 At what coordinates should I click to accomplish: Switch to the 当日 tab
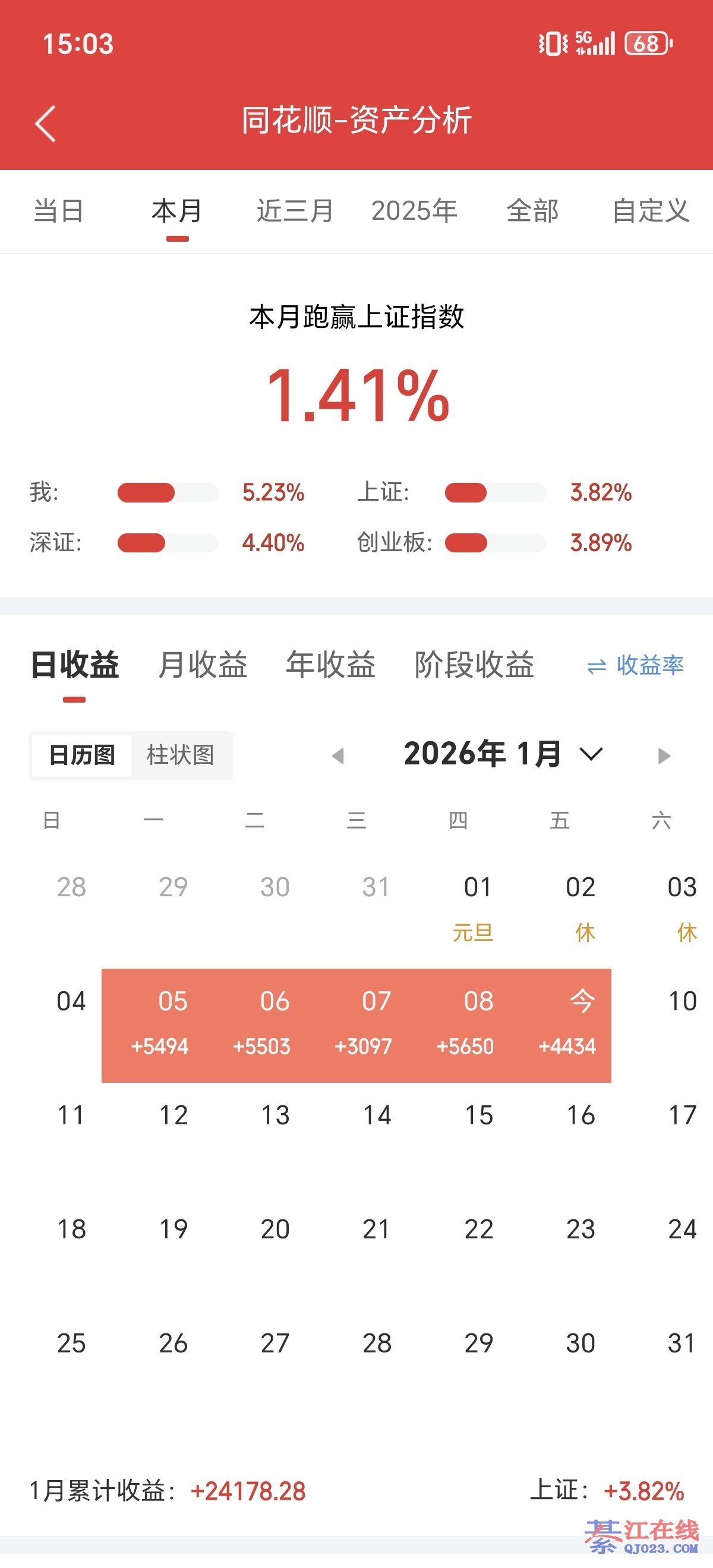click(x=58, y=211)
